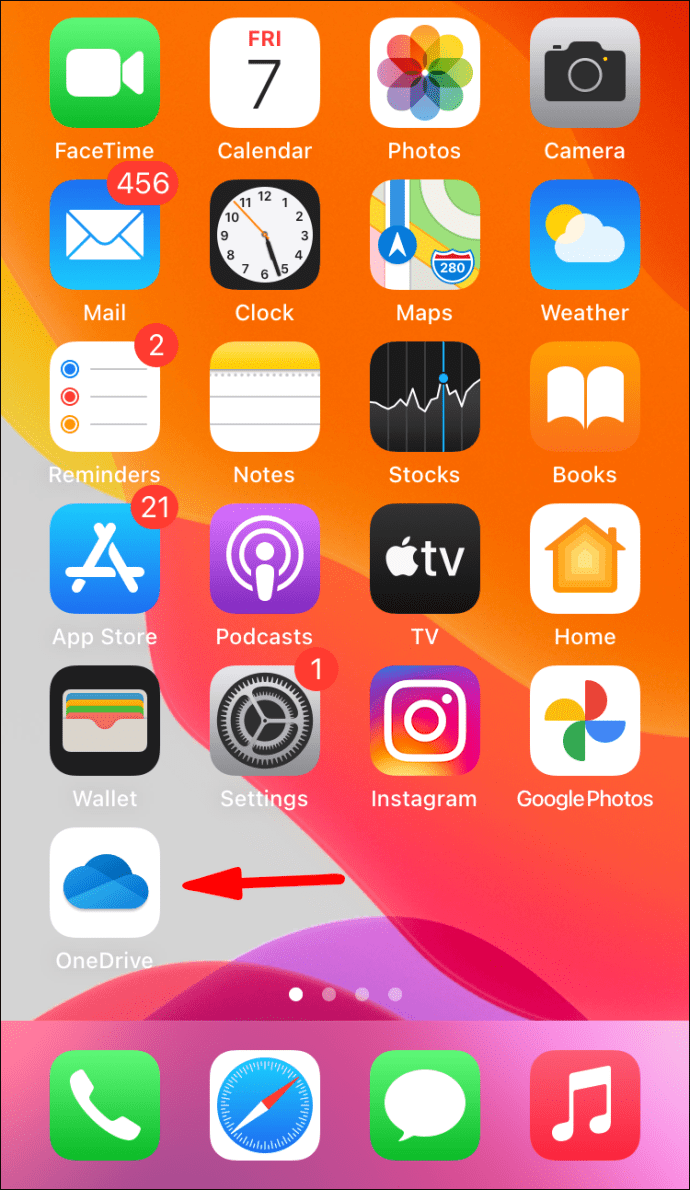This screenshot has height=1190, width=690.
Task: Launch the Maps app
Action: (424, 235)
